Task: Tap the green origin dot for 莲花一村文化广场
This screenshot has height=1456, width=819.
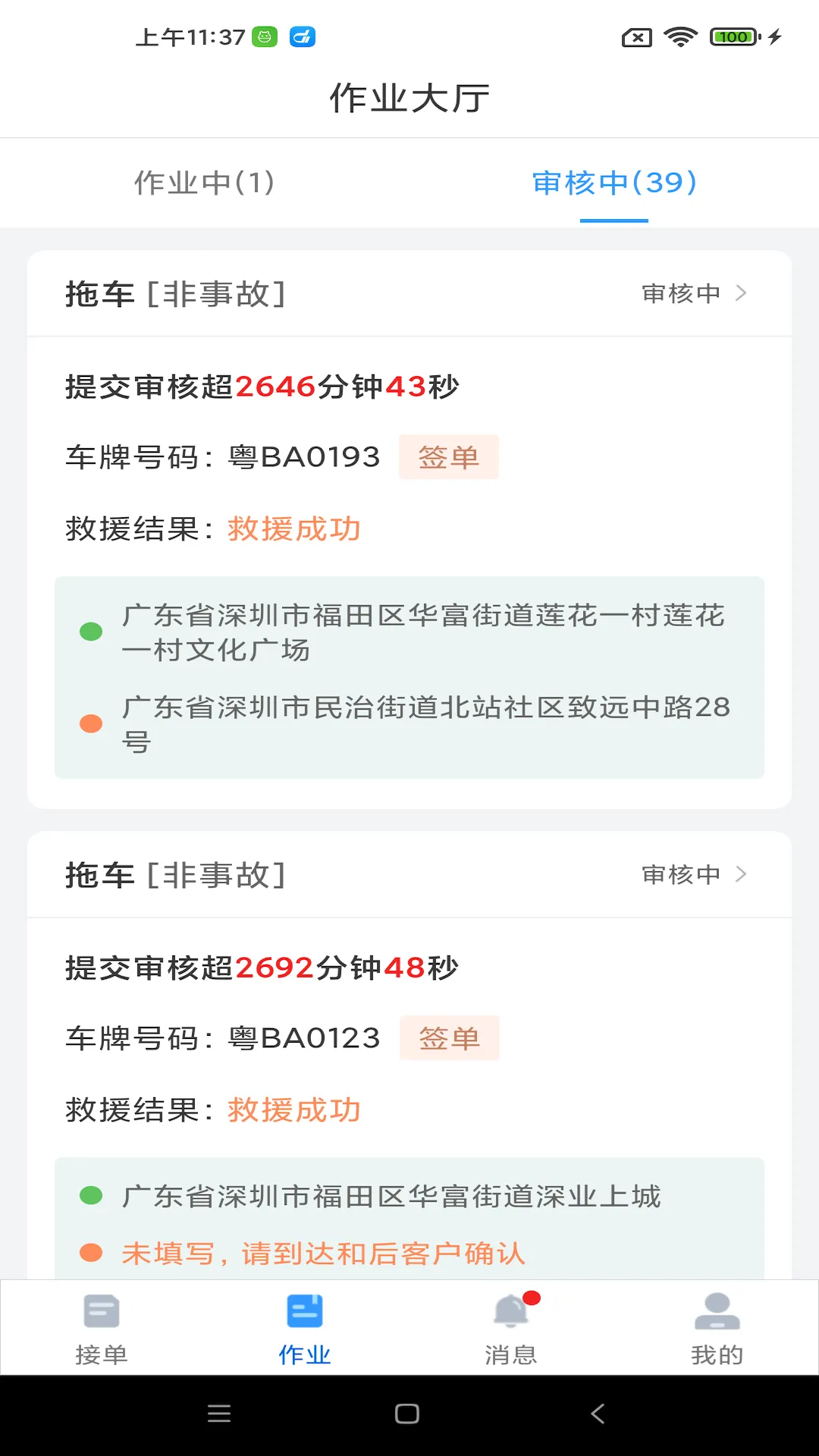Action: pyautogui.click(x=91, y=630)
